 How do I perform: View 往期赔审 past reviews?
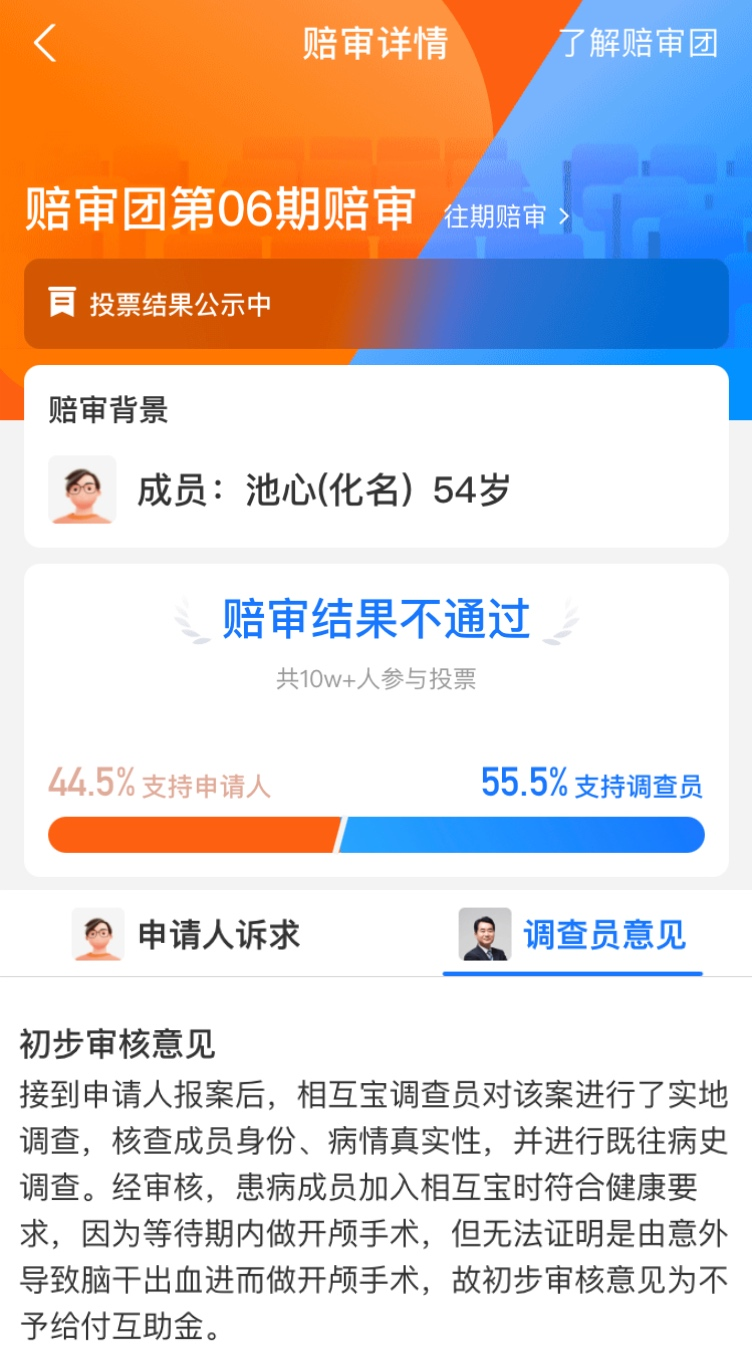point(506,216)
